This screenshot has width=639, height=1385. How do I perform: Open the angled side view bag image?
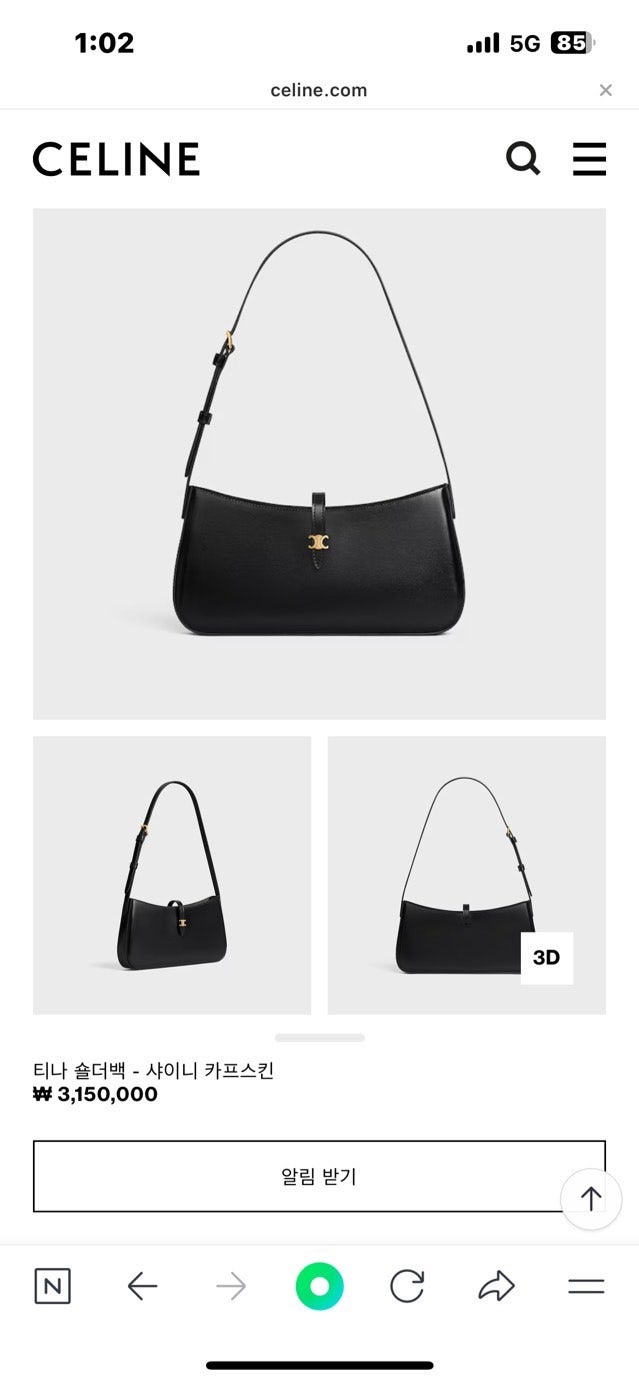point(172,875)
